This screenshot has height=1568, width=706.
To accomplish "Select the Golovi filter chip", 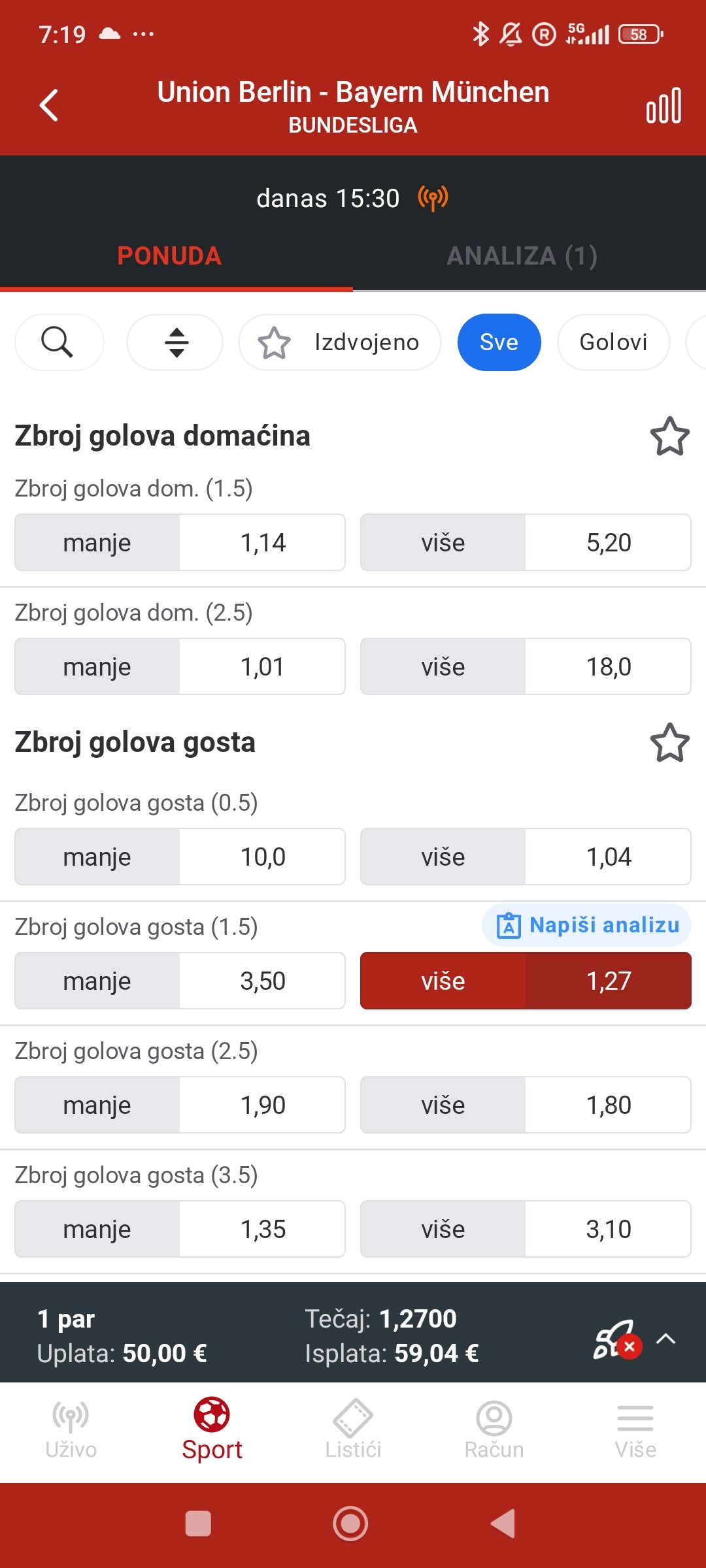I will tap(613, 342).
